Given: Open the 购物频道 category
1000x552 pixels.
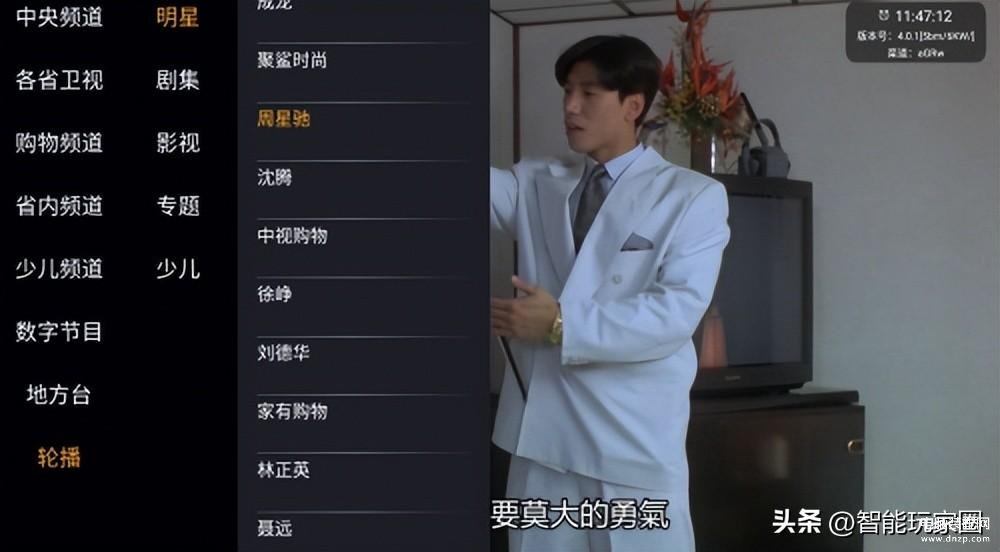Looking at the screenshot, I should click(x=59, y=143).
